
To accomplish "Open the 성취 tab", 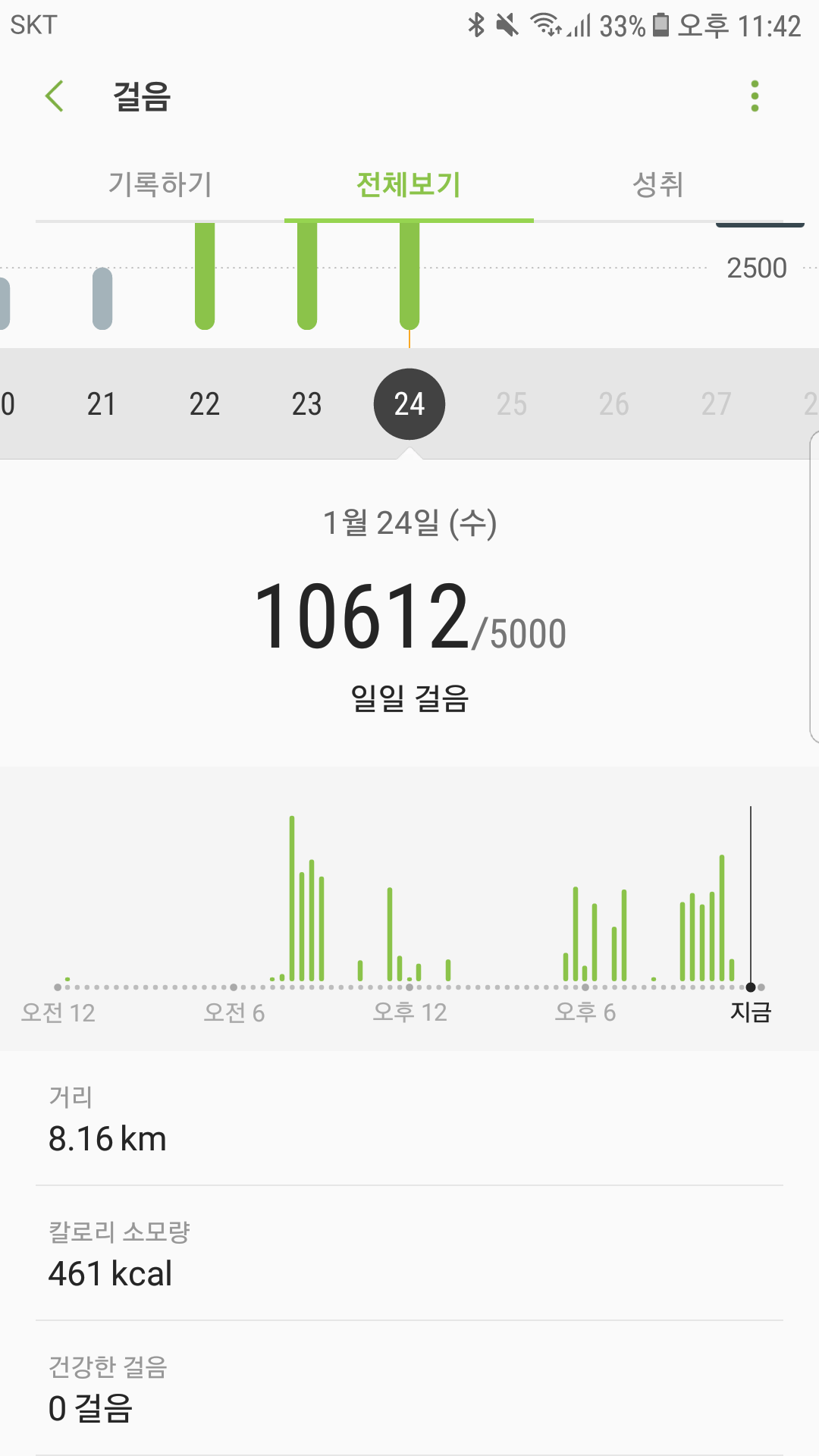I will tap(658, 184).
